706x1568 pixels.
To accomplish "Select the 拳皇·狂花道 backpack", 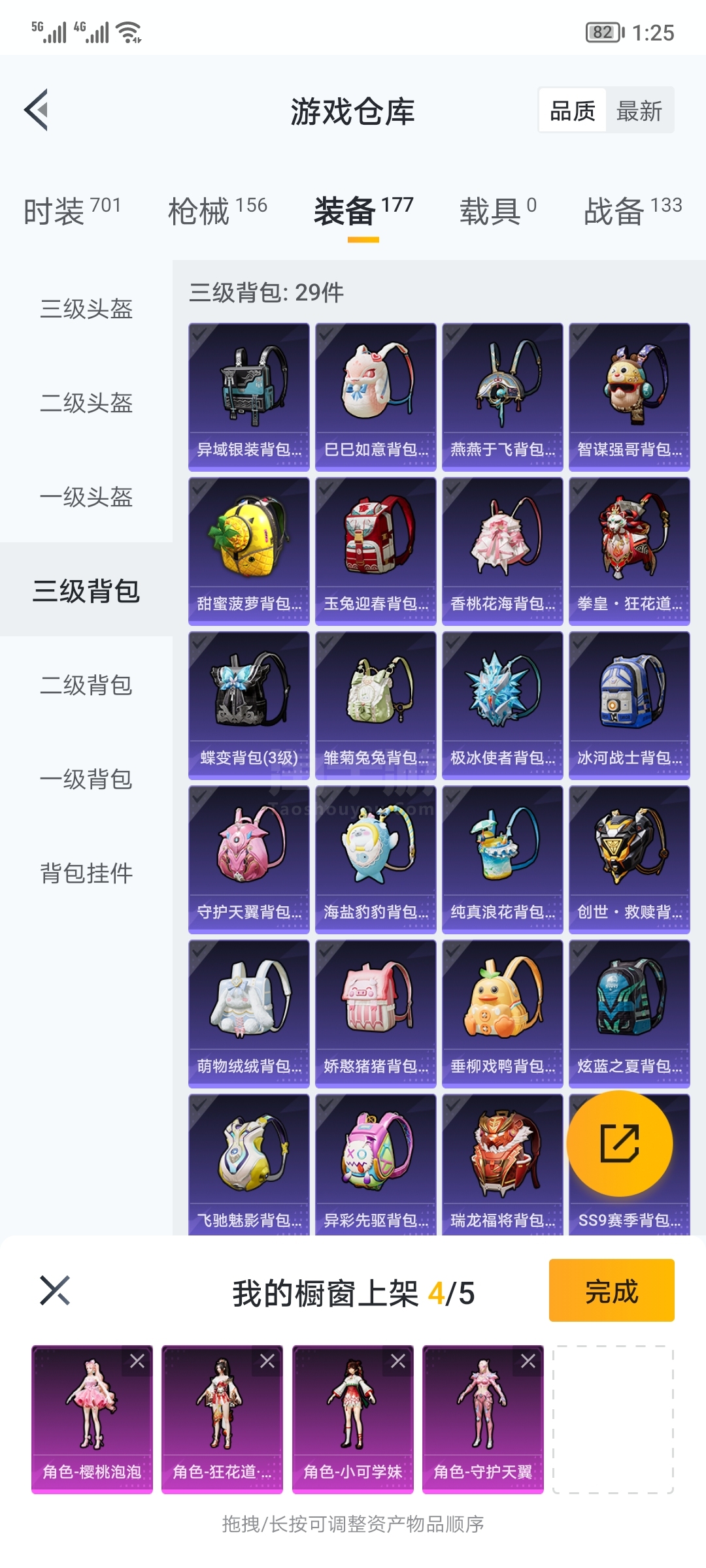I will click(630, 551).
